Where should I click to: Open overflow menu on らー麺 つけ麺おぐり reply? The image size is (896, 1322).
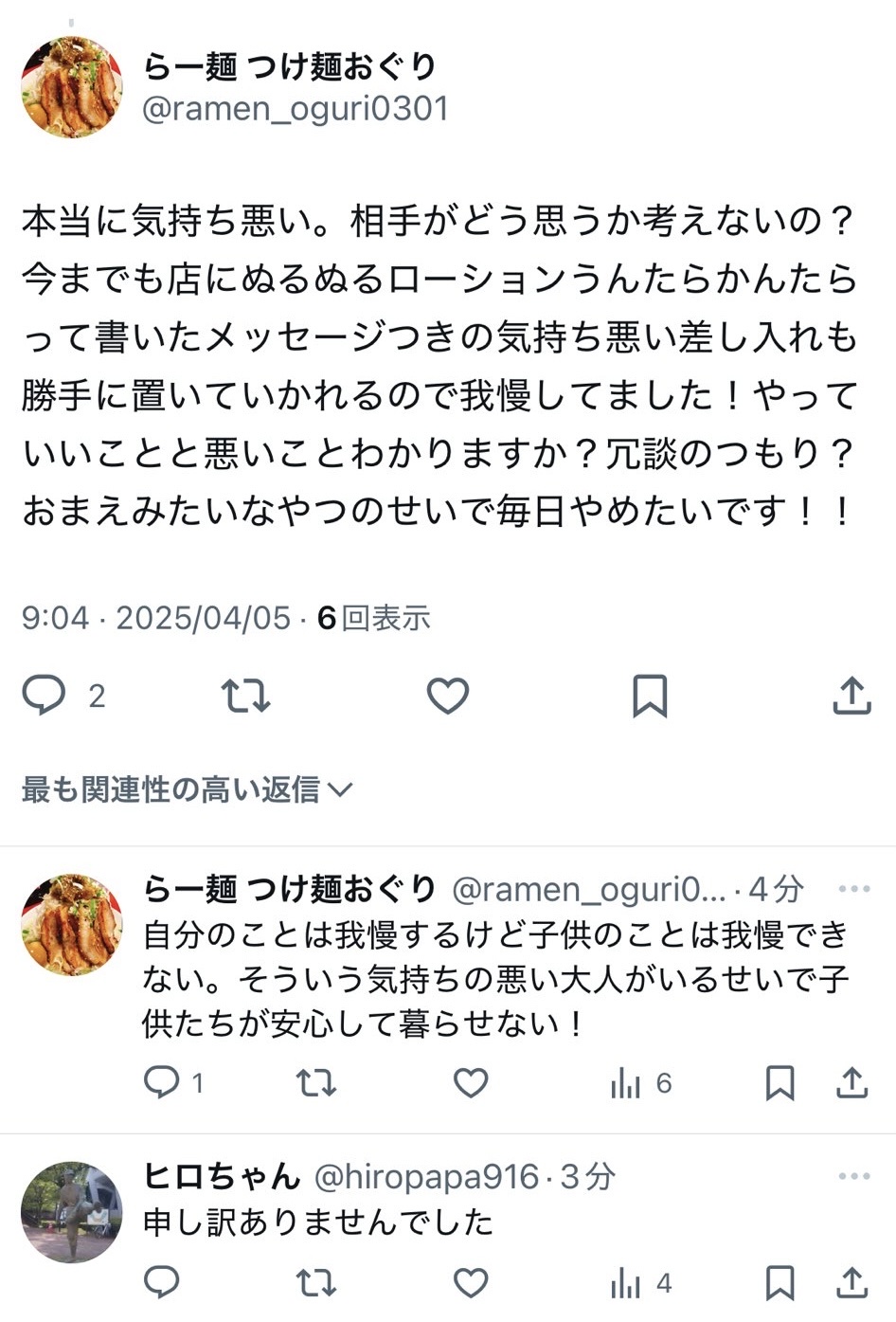tap(853, 889)
